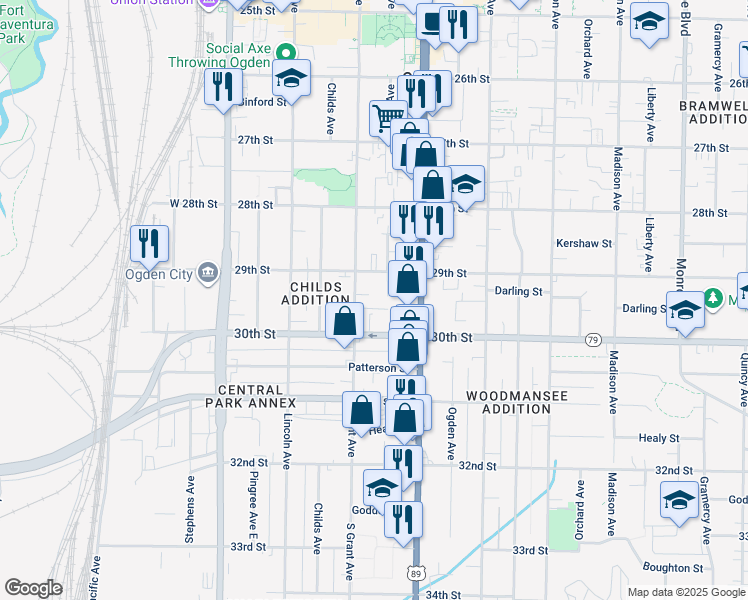This screenshot has width=748, height=600.
Task: Select the school pin on 28th St
Action: (x=465, y=184)
